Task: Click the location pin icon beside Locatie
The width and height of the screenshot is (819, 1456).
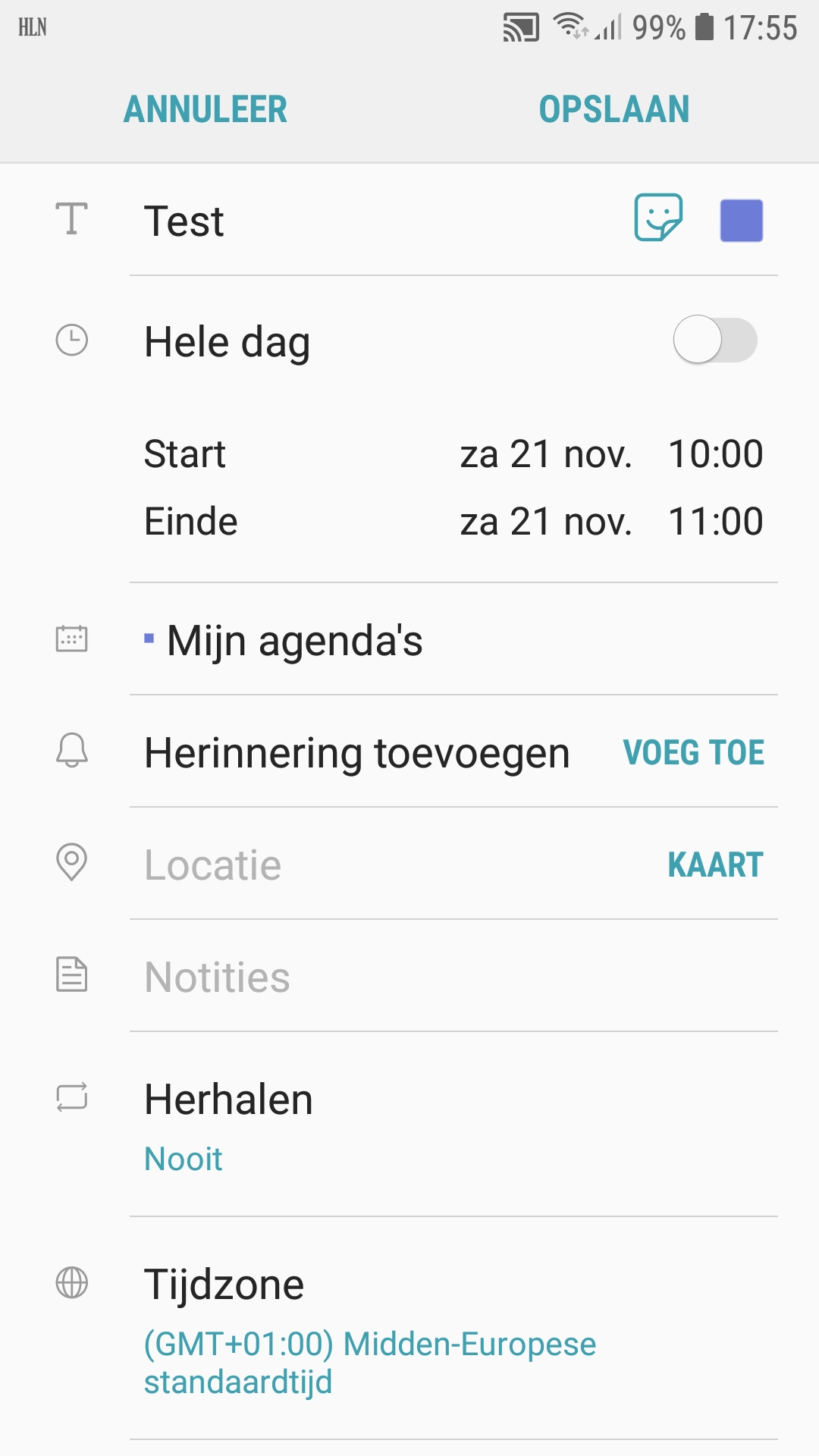Action: click(x=72, y=863)
